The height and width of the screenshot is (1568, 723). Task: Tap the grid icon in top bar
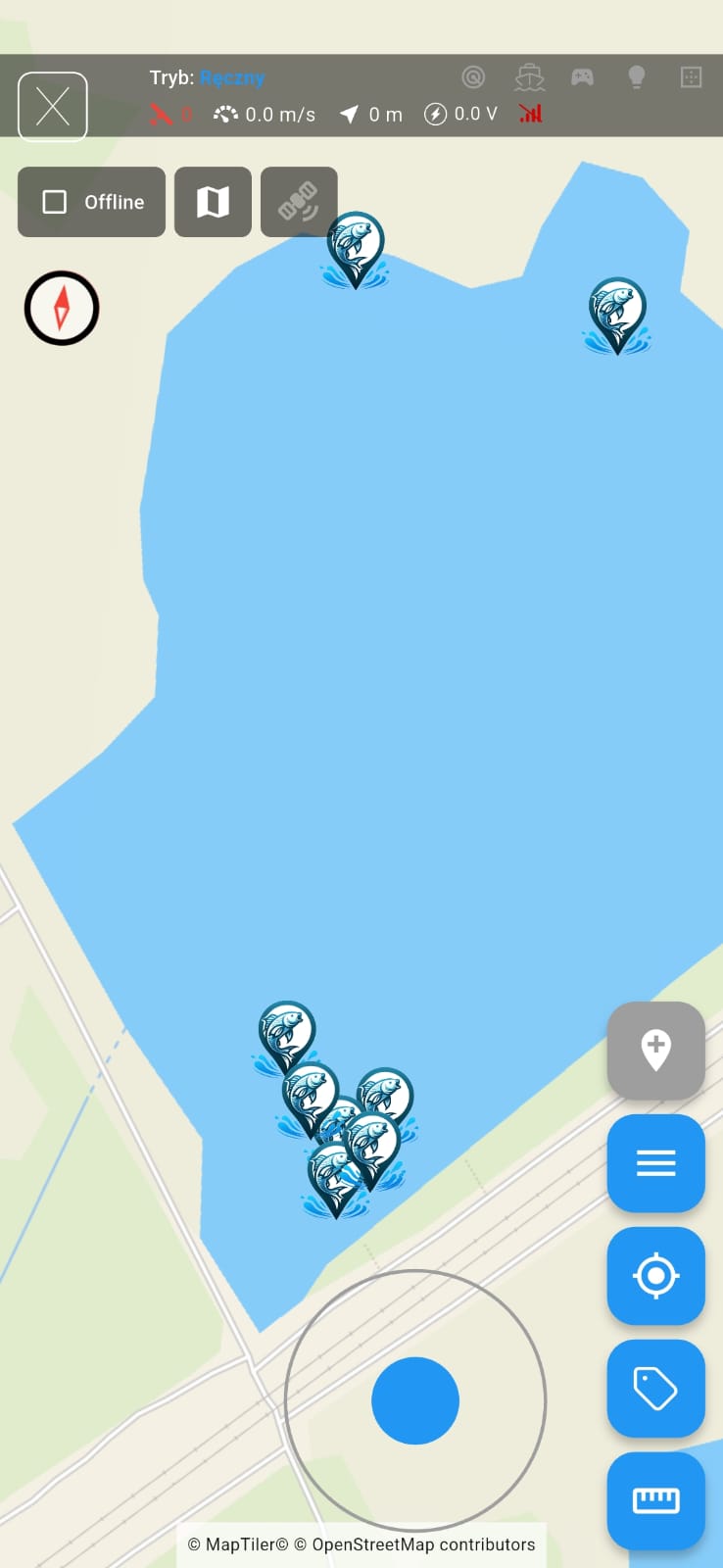click(x=691, y=77)
